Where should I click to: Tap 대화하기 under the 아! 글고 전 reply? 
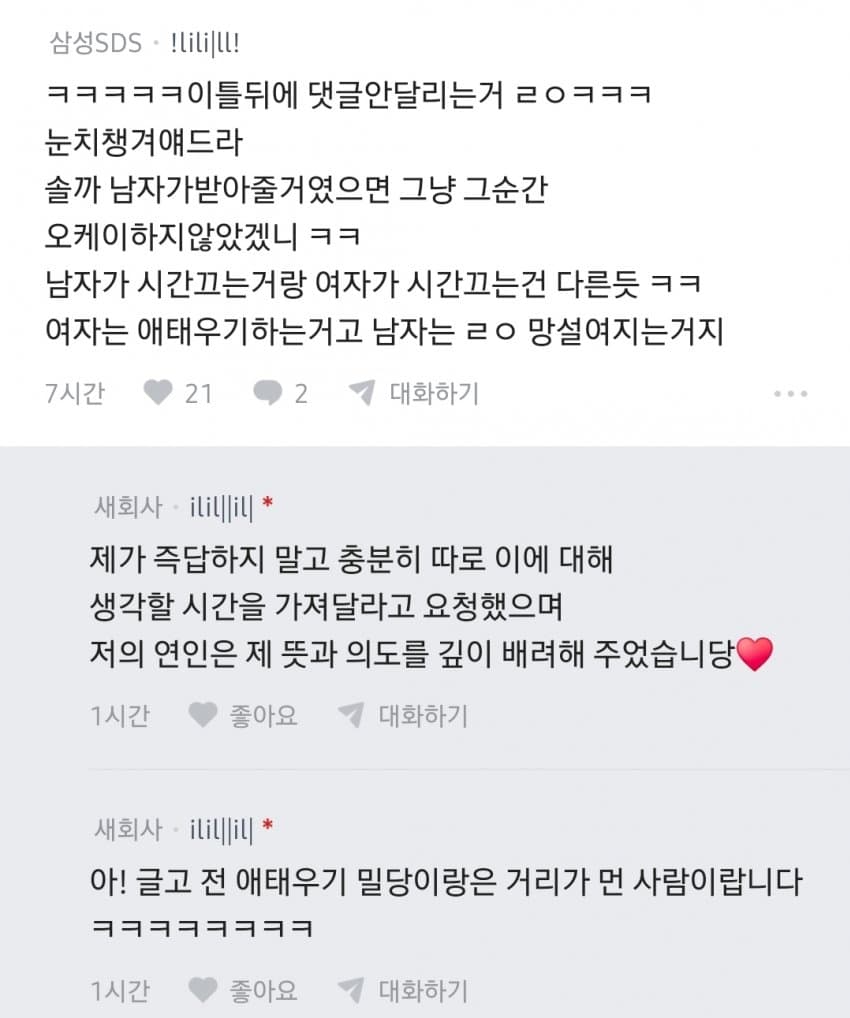coord(404,990)
